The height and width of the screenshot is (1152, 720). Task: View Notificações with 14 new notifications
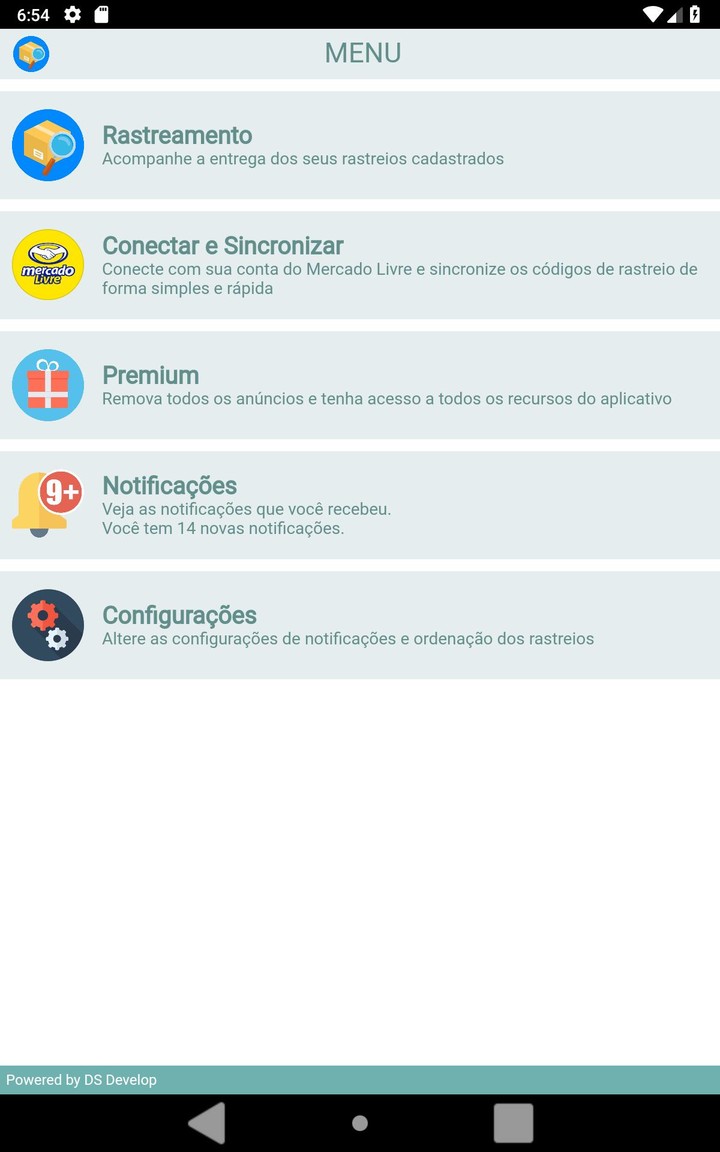click(x=360, y=505)
